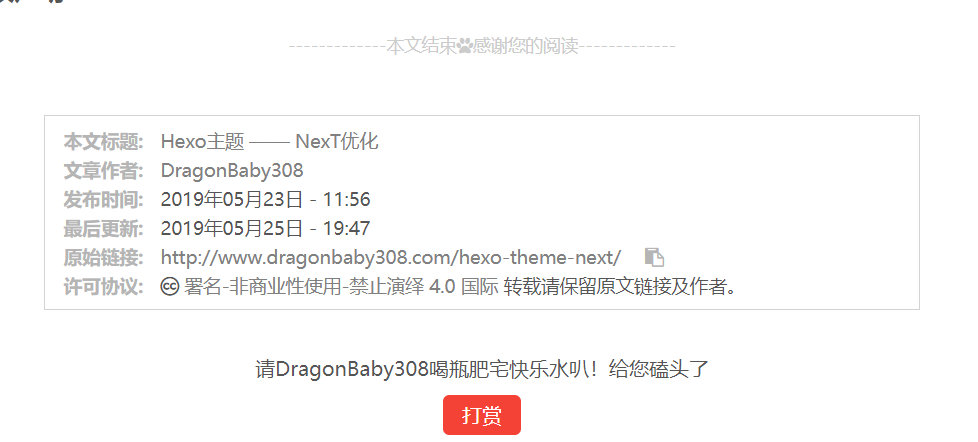Open the Hexo主题 —— NexT优化 title link
The width and height of the screenshot is (978, 442).
pos(269,142)
